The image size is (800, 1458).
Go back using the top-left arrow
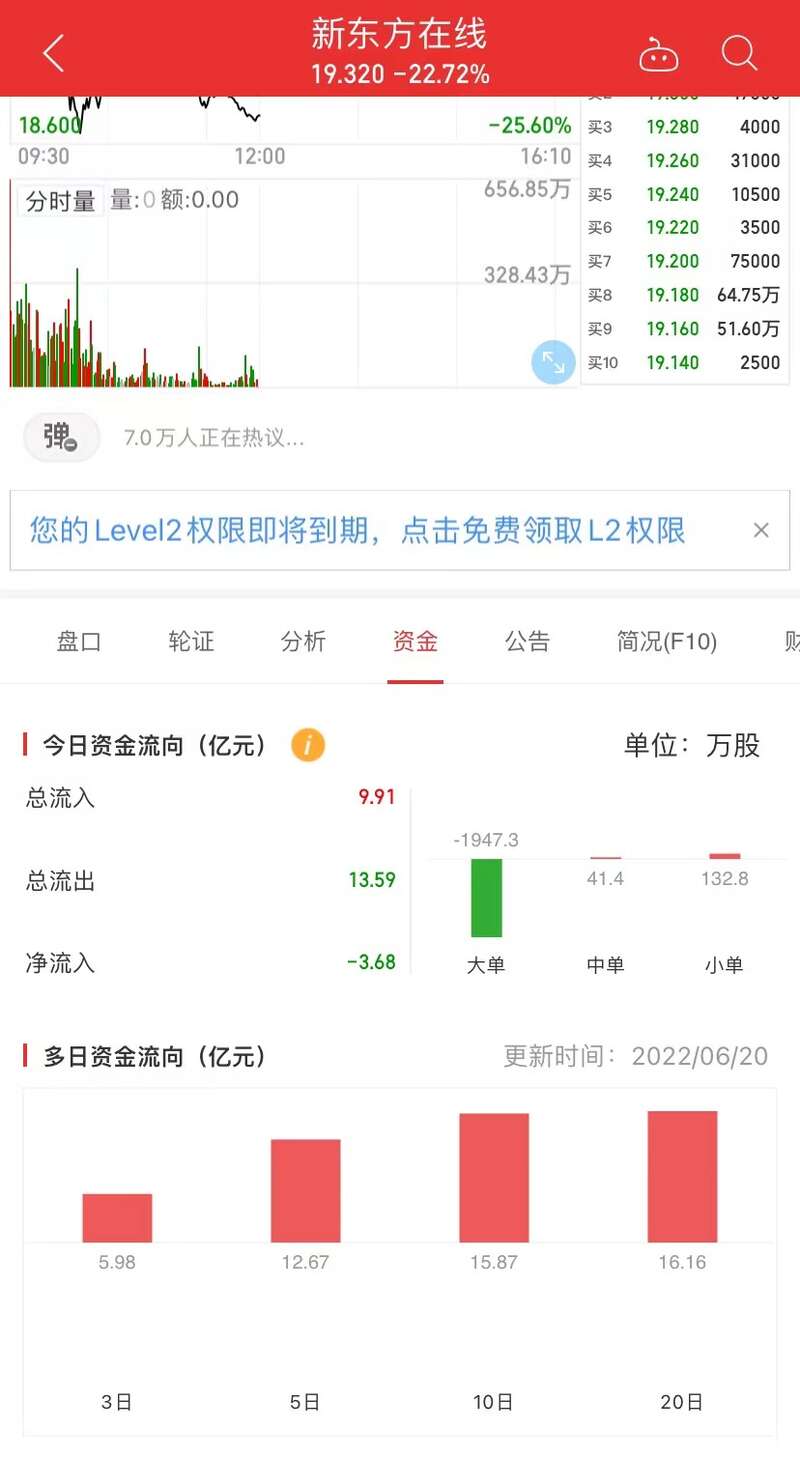54,52
